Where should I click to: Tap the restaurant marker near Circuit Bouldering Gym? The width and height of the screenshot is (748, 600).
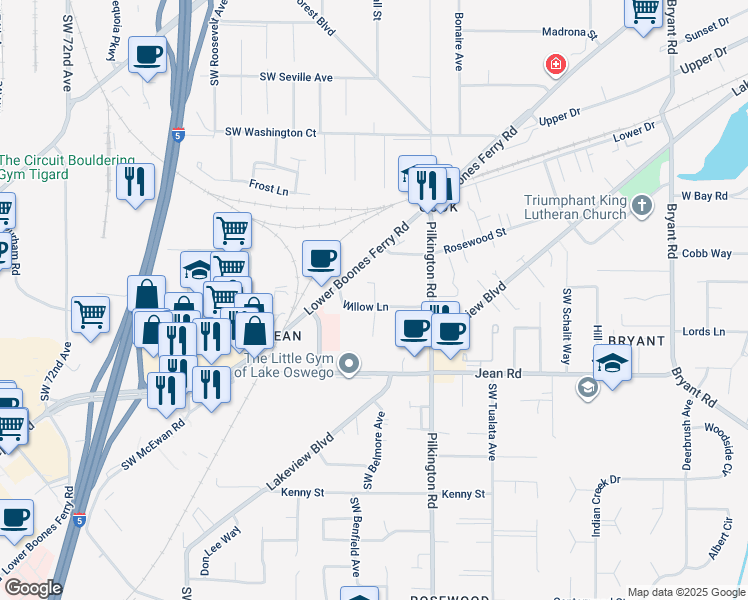click(x=134, y=183)
